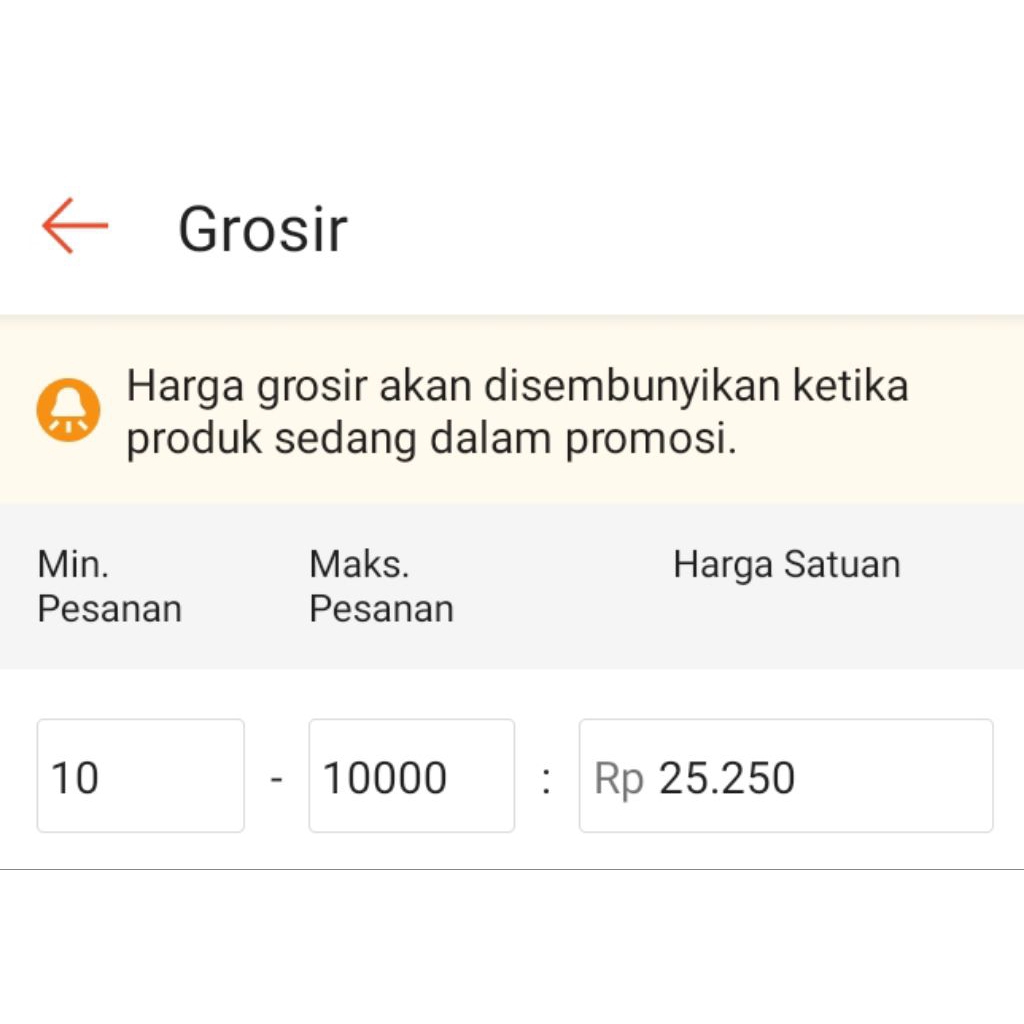Go back from the Grosir screen
Image resolution: width=1024 pixels, height=1024 pixels.
click(x=75, y=226)
